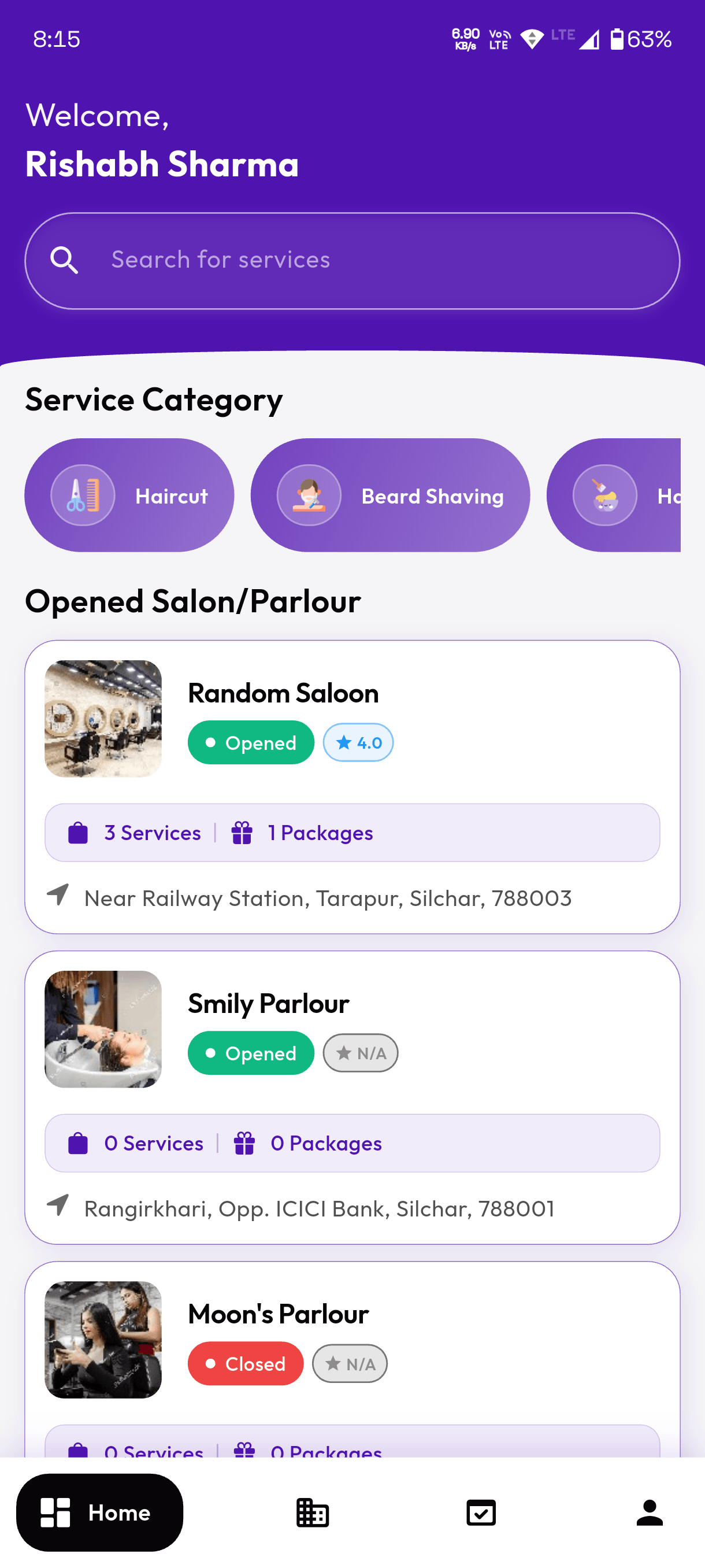Open the Smily Parlour card
The image size is (705, 1568).
353,1096
